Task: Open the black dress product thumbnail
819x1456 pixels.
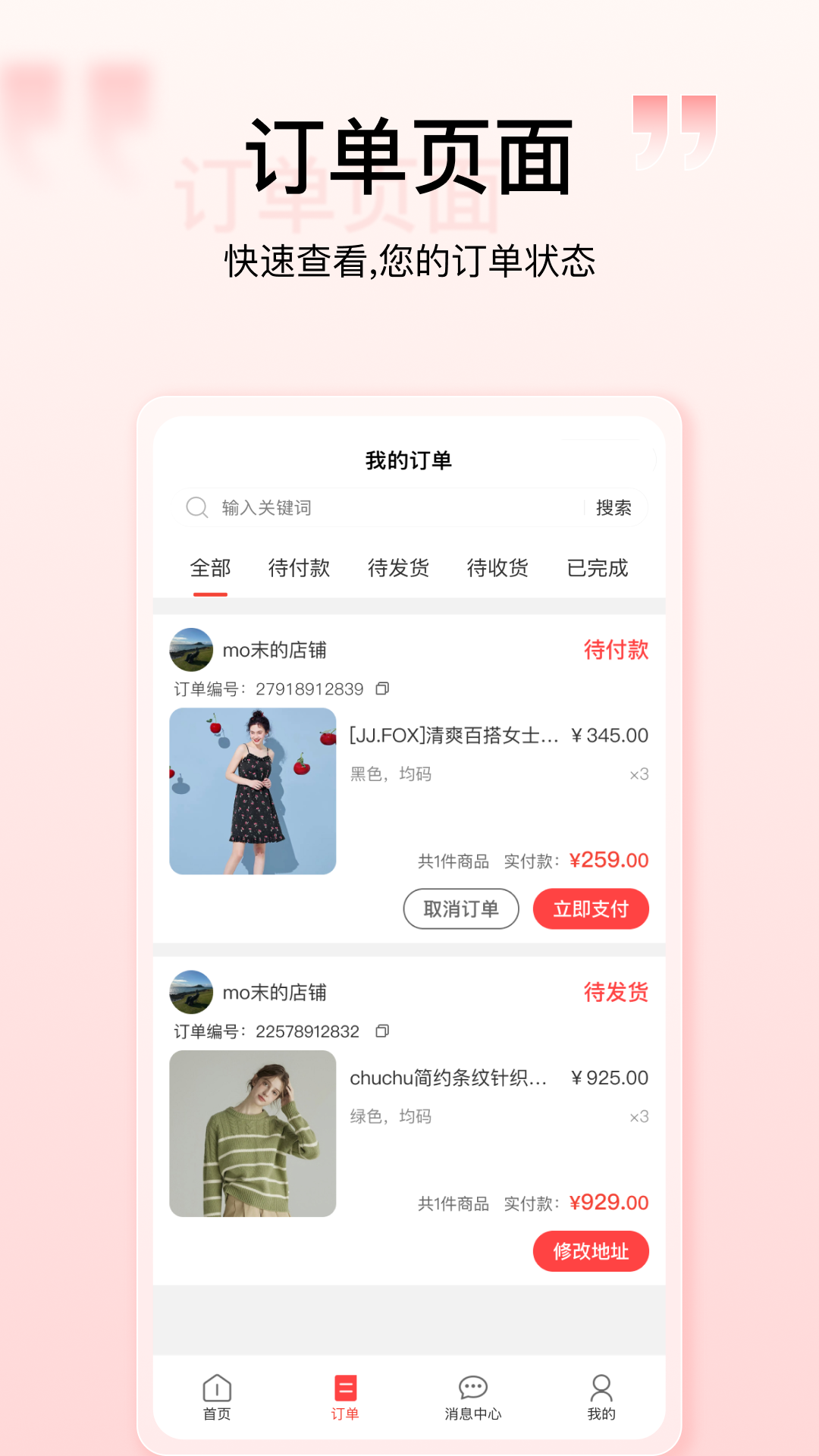Action: (253, 792)
